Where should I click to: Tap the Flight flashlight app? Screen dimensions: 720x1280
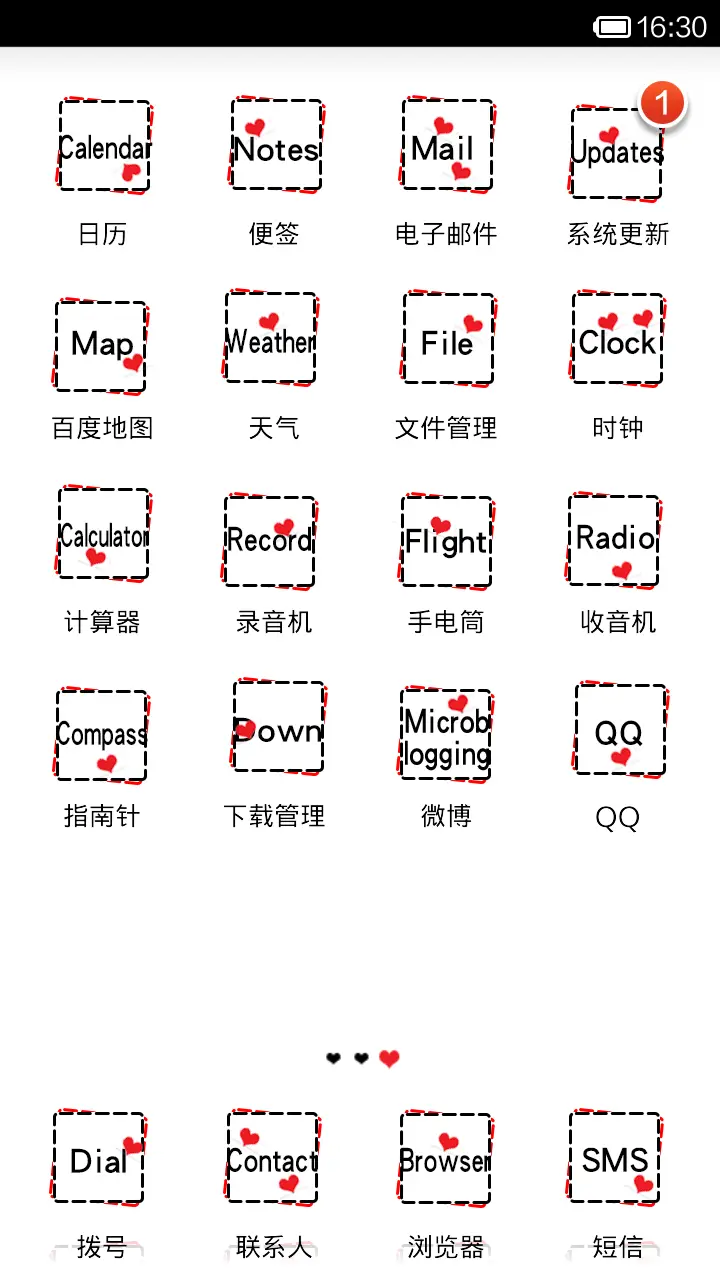tap(446, 541)
